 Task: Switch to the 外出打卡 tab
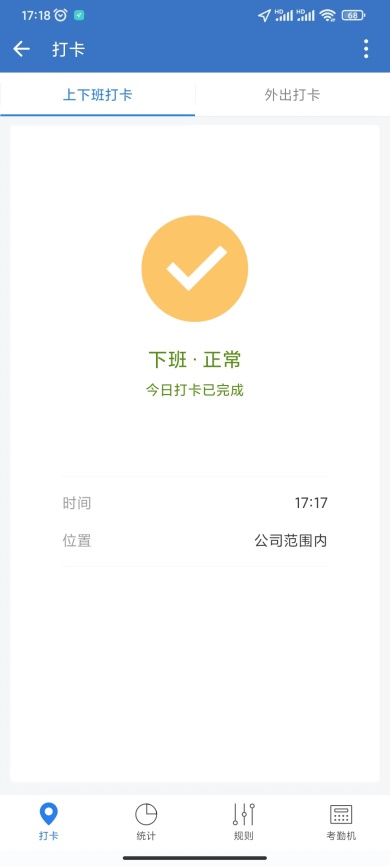pos(292,94)
